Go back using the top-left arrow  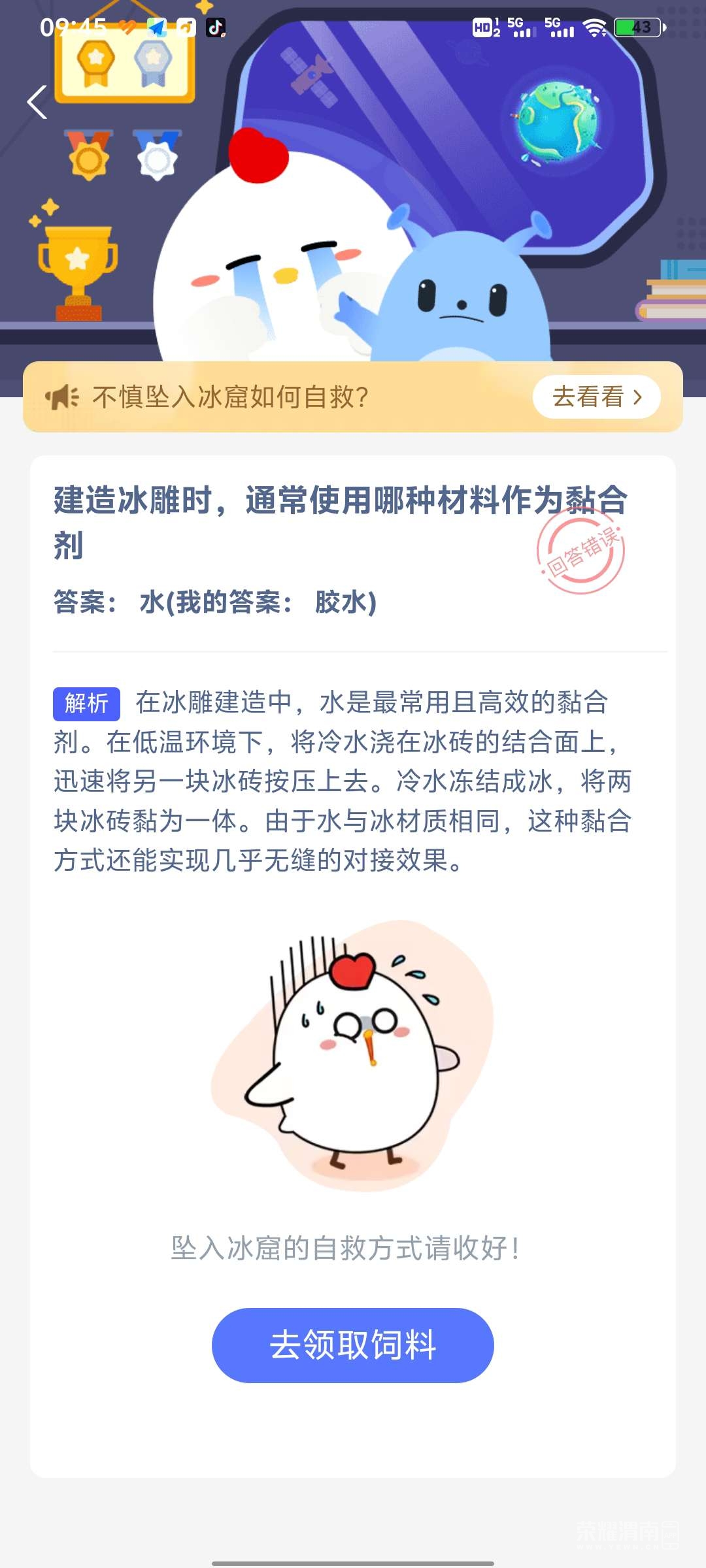37,103
